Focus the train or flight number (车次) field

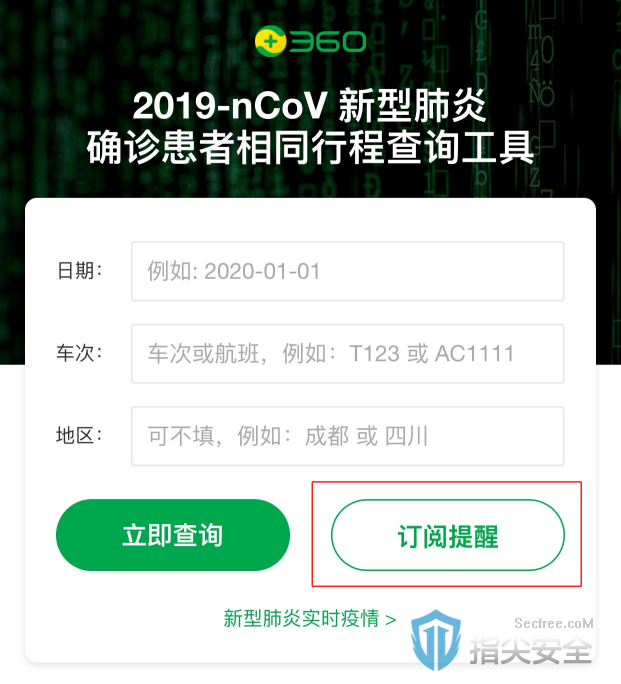pyautogui.click(x=347, y=353)
